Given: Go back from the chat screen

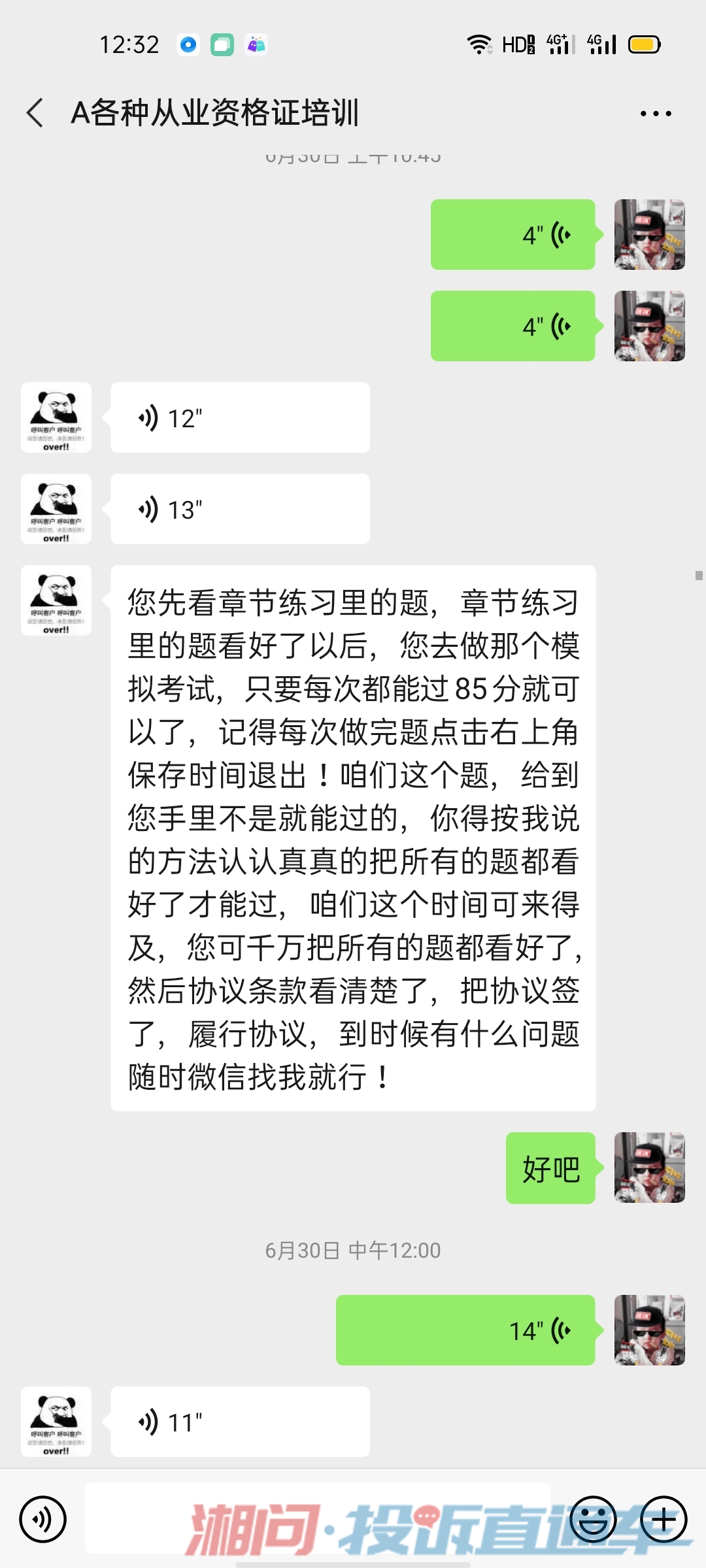Looking at the screenshot, I should (36, 113).
